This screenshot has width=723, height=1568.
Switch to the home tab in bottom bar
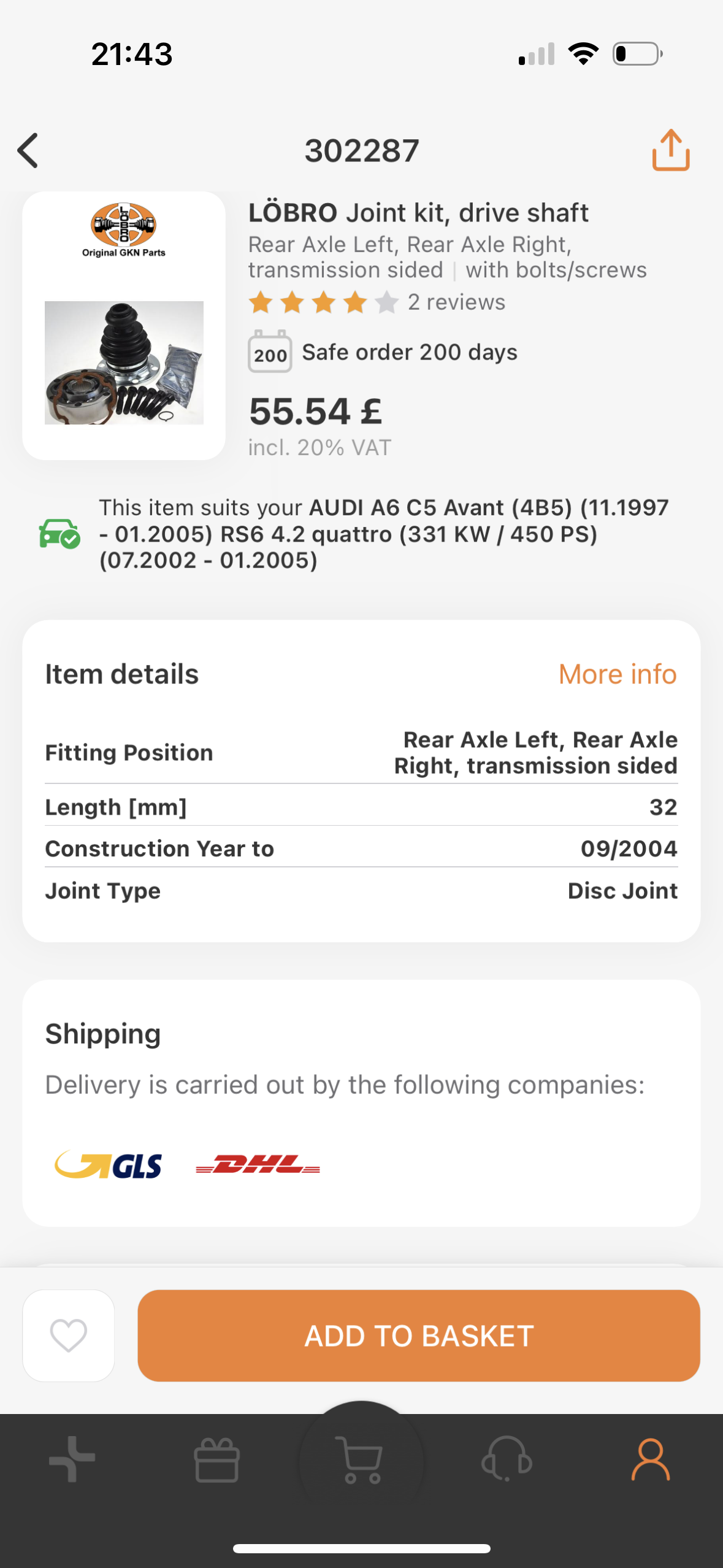click(72, 1459)
